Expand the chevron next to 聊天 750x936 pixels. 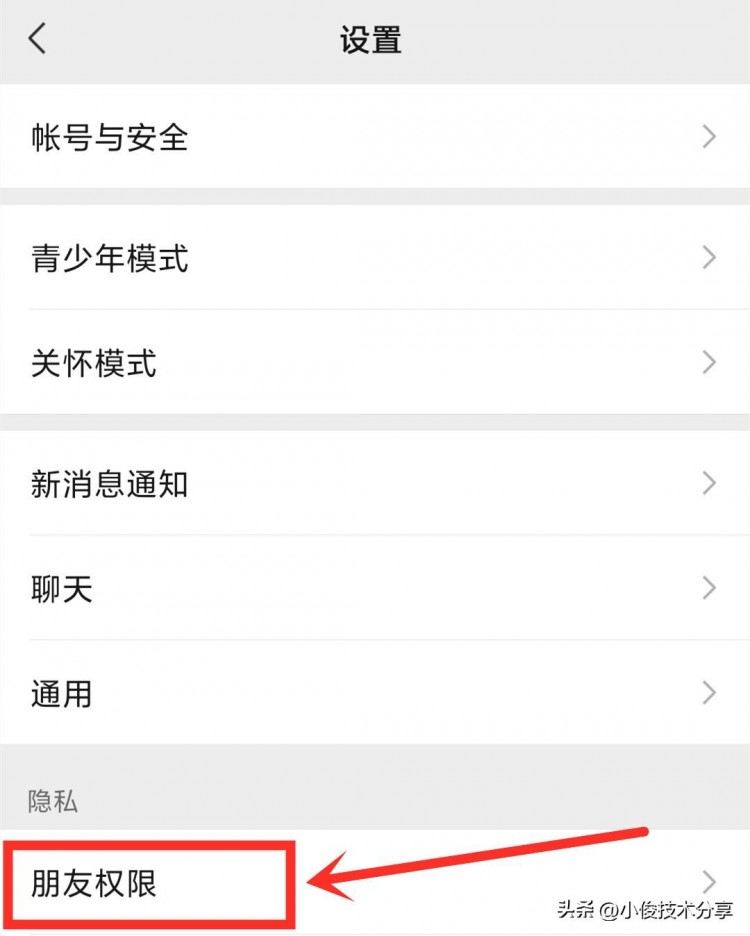click(x=710, y=588)
